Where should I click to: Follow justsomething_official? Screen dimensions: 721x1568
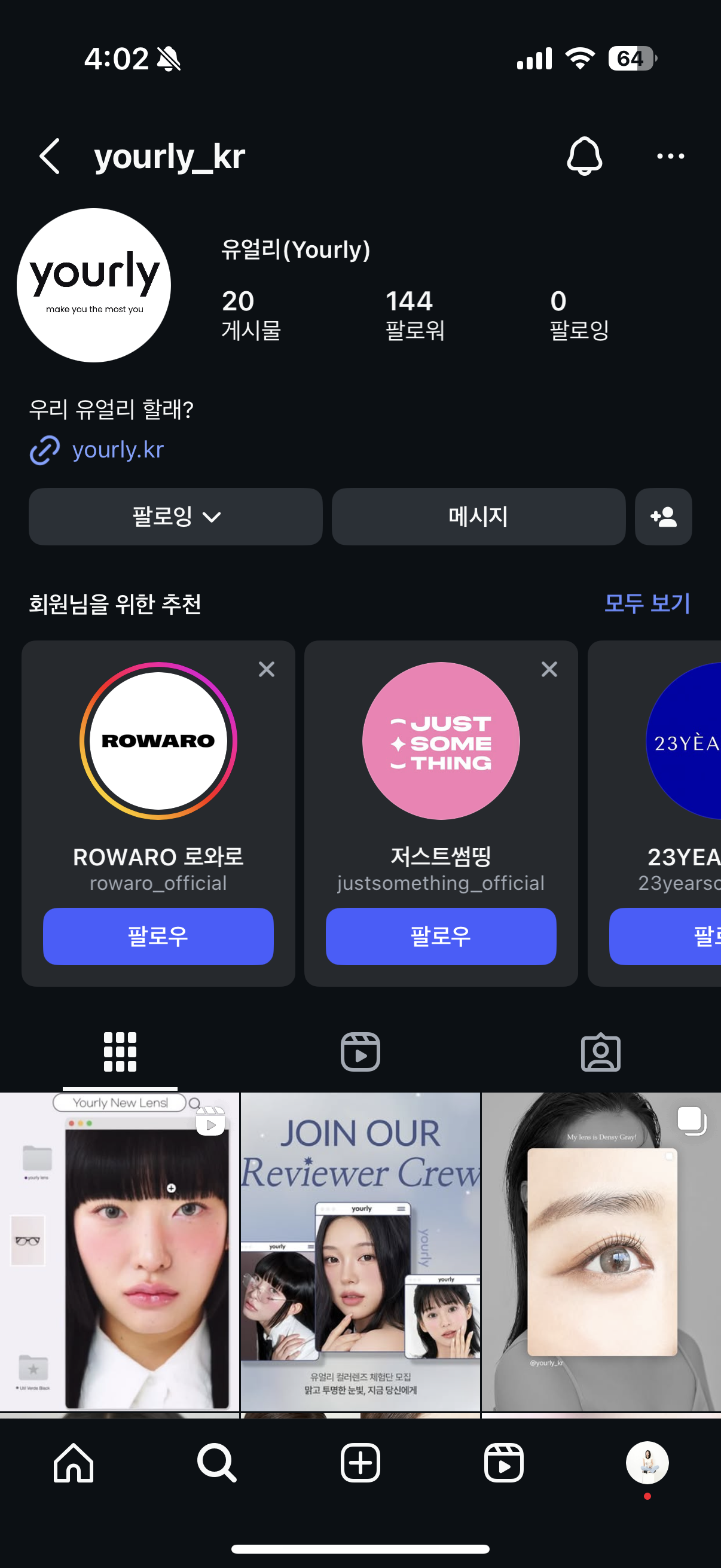441,936
